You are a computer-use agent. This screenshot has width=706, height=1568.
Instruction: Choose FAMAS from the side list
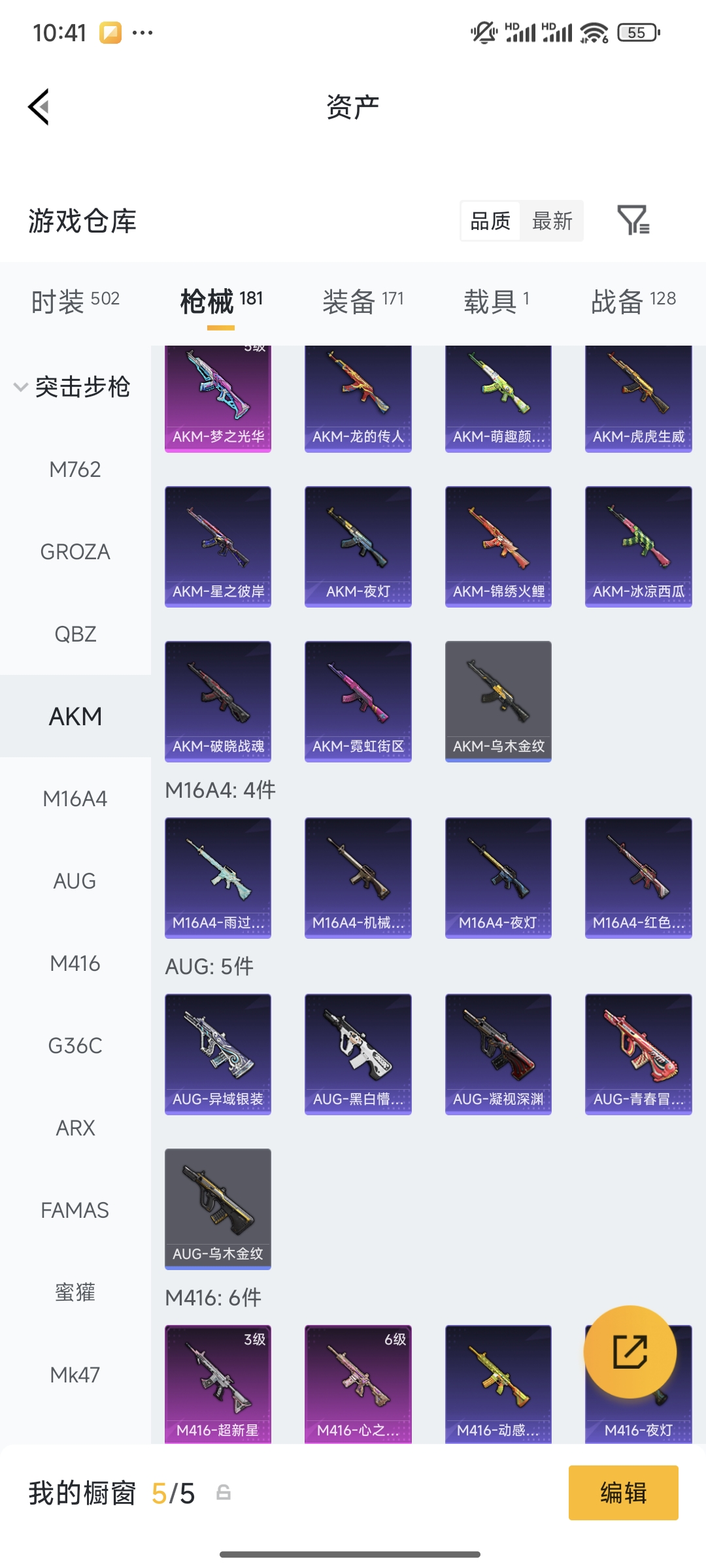pyautogui.click(x=75, y=1210)
